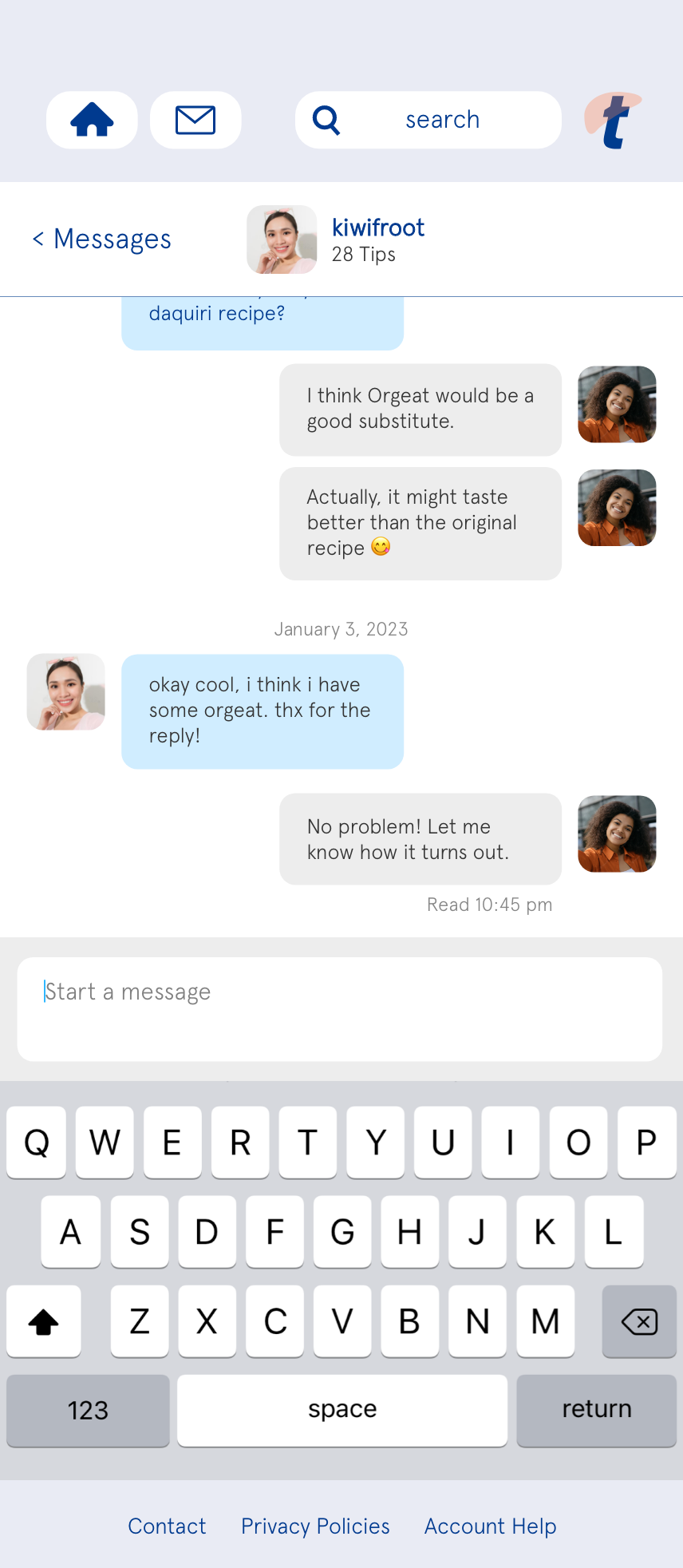Image resolution: width=683 pixels, height=1568 pixels.
Task: Tap the app logo in header
Action: coord(613,120)
